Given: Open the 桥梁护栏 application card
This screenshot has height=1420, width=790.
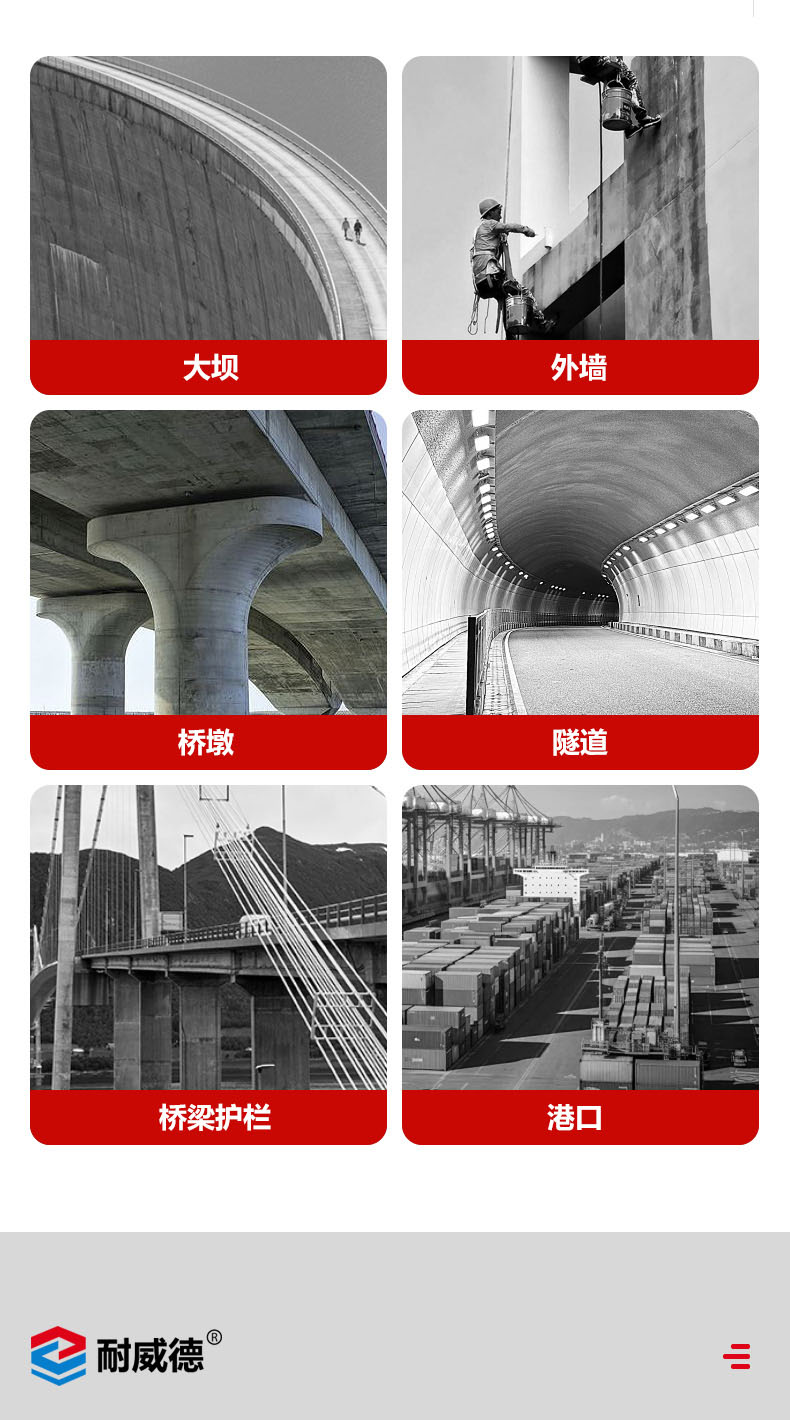Looking at the screenshot, I should 208,965.
